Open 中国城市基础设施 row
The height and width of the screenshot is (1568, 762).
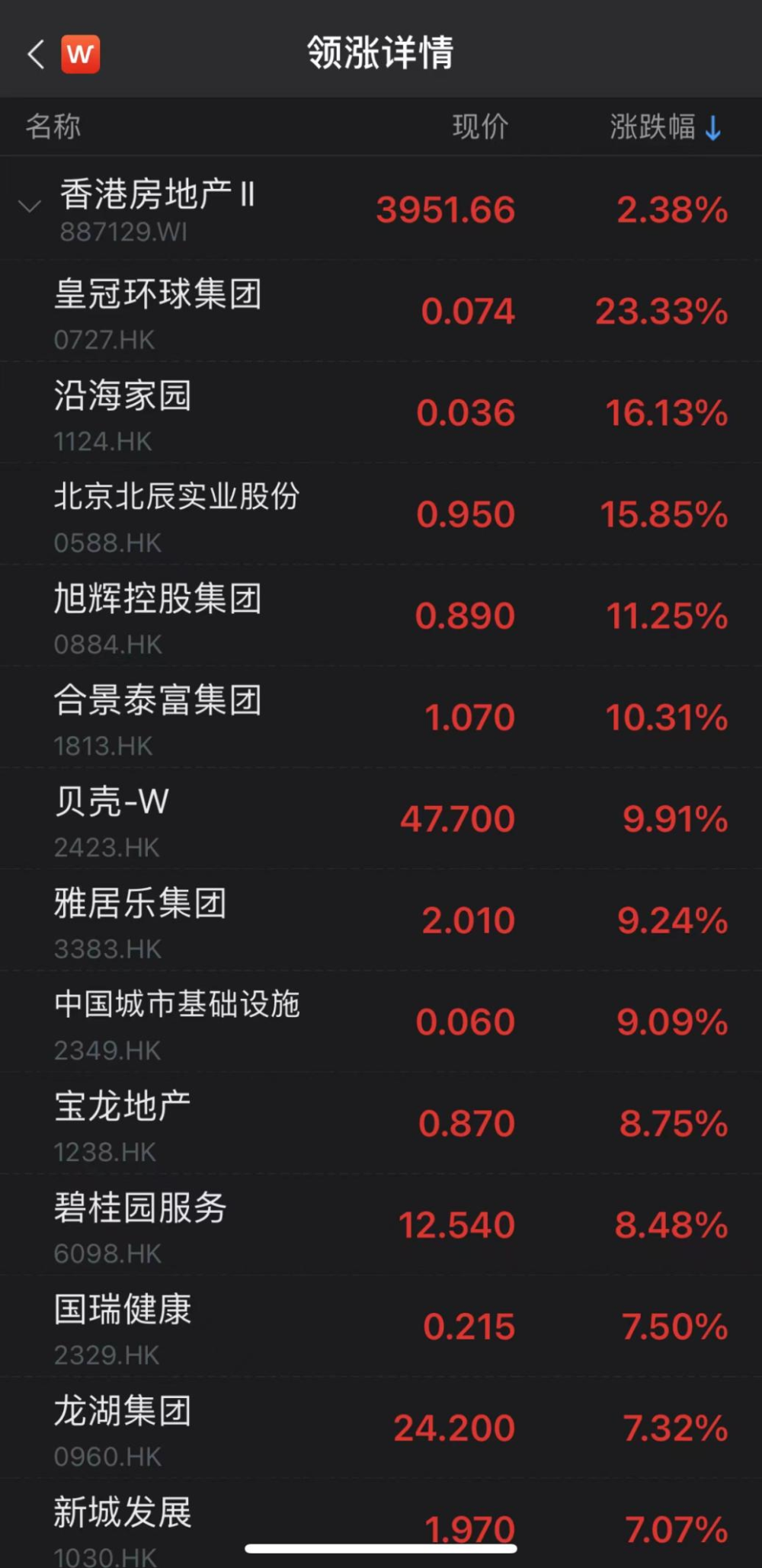(381, 1022)
